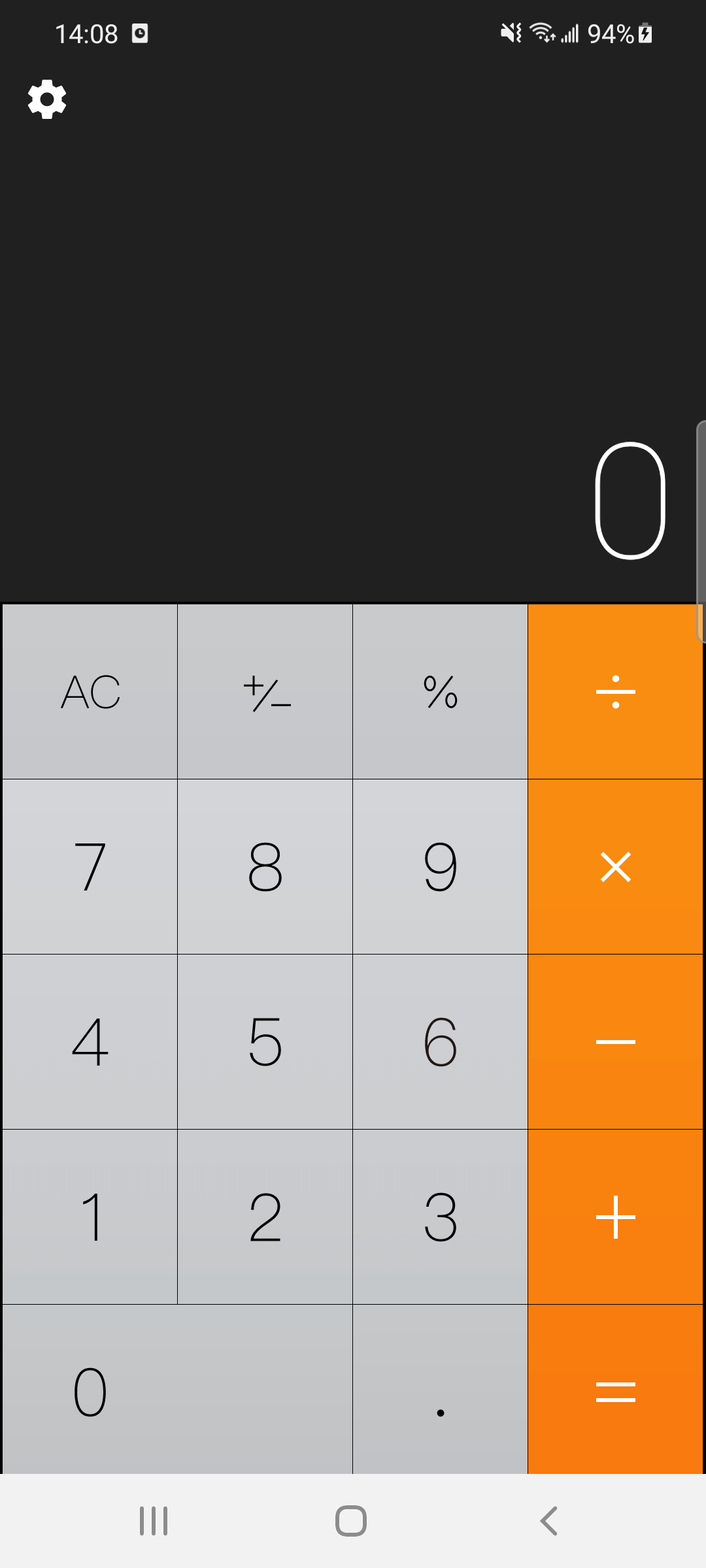Enter the digit 9
This screenshot has width=706, height=1568.
pyautogui.click(x=441, y=867)
